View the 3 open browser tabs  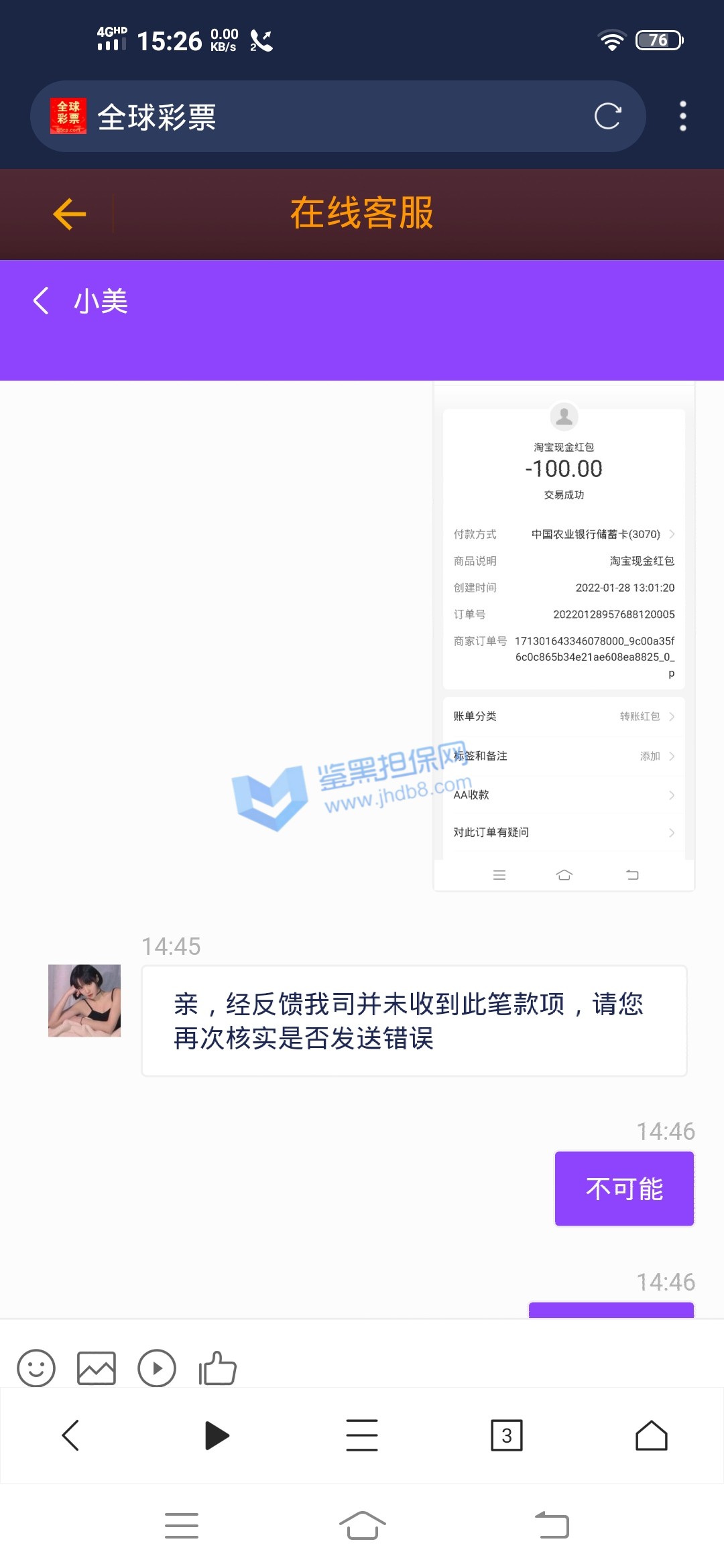[x=507, y=1435]
